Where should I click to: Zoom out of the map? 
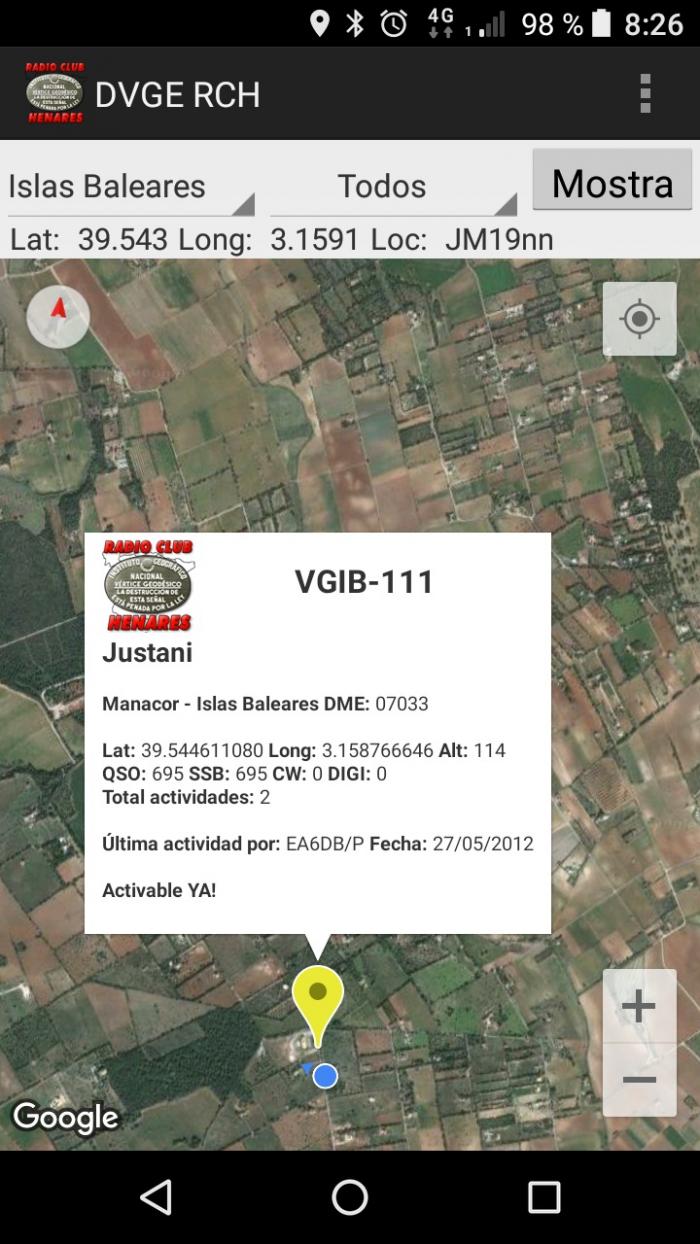point(639,1080)
